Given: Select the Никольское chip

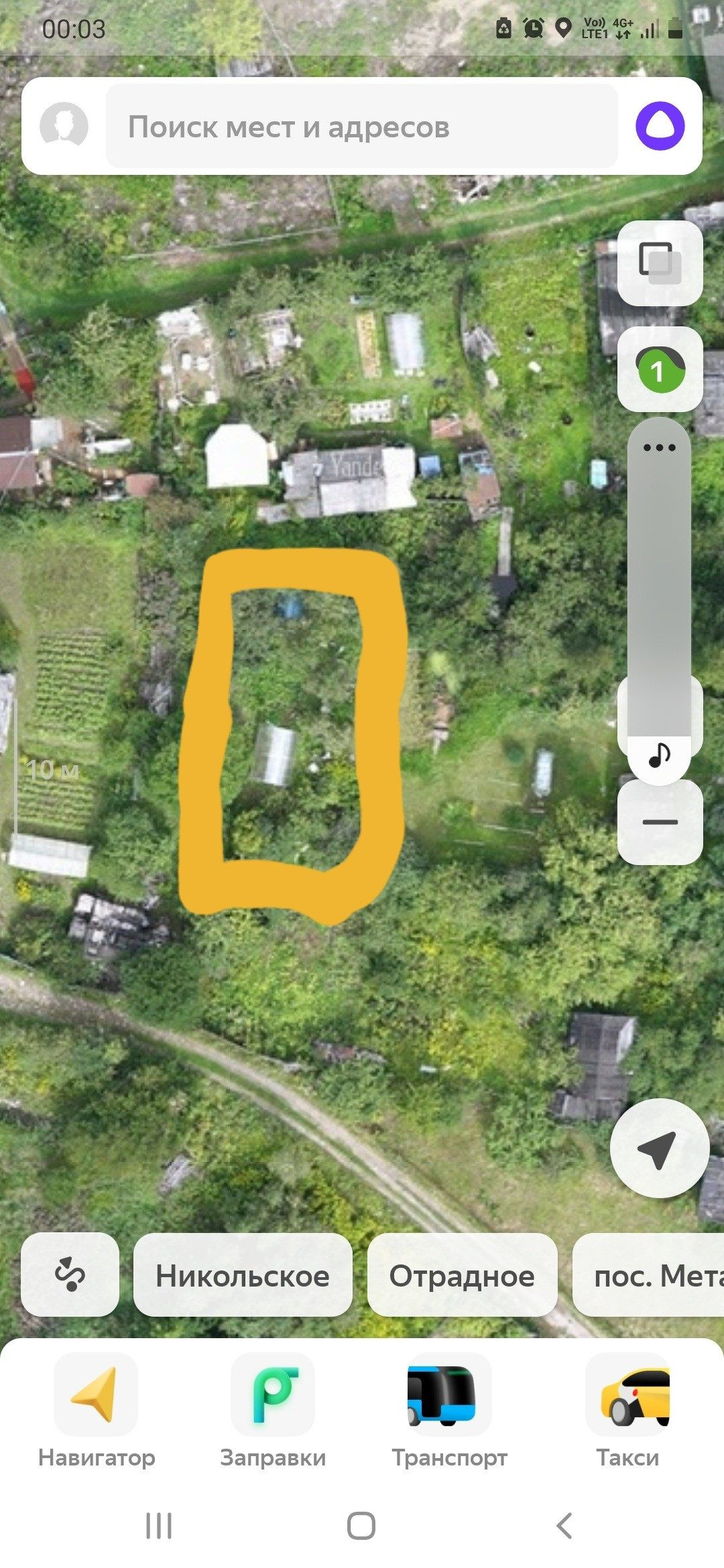Looking at the screenshot, I should pyautogui.click(x=243, y=1275).
